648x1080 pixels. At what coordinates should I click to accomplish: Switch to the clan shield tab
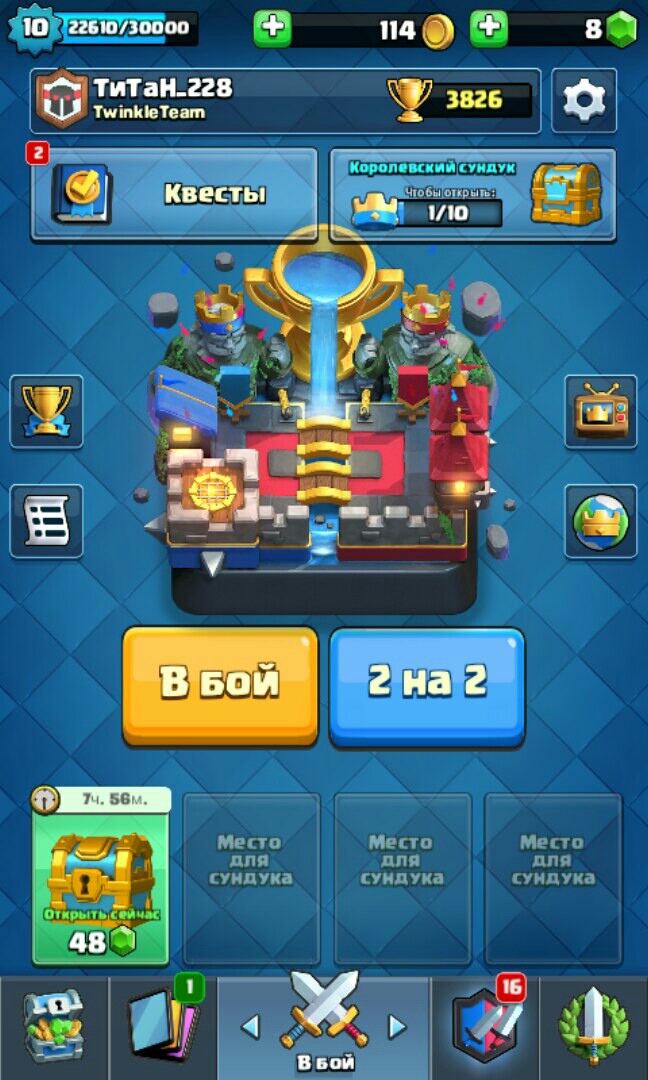point(485,1028)
